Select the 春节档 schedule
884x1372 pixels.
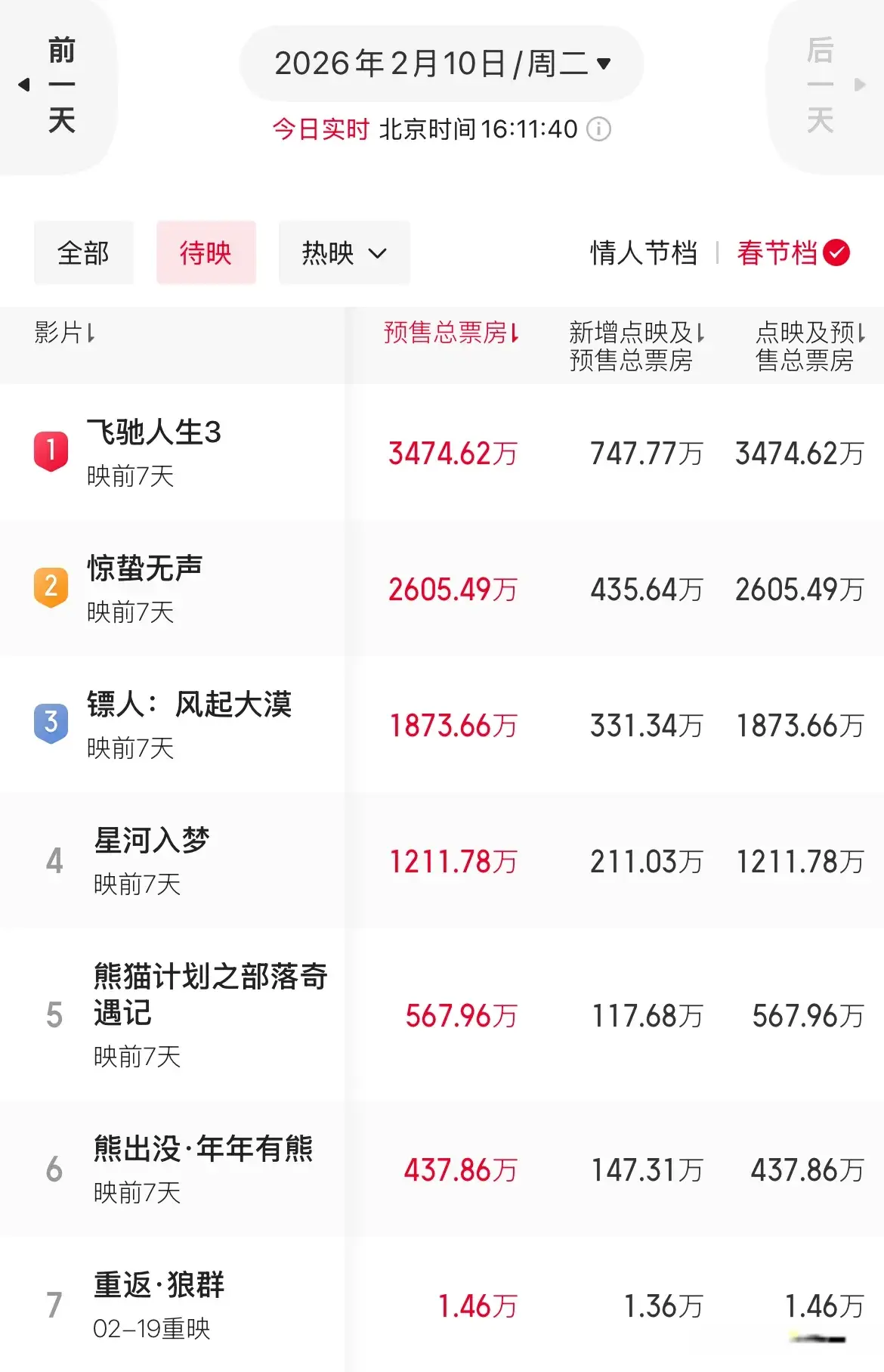(x=792, y=252)
